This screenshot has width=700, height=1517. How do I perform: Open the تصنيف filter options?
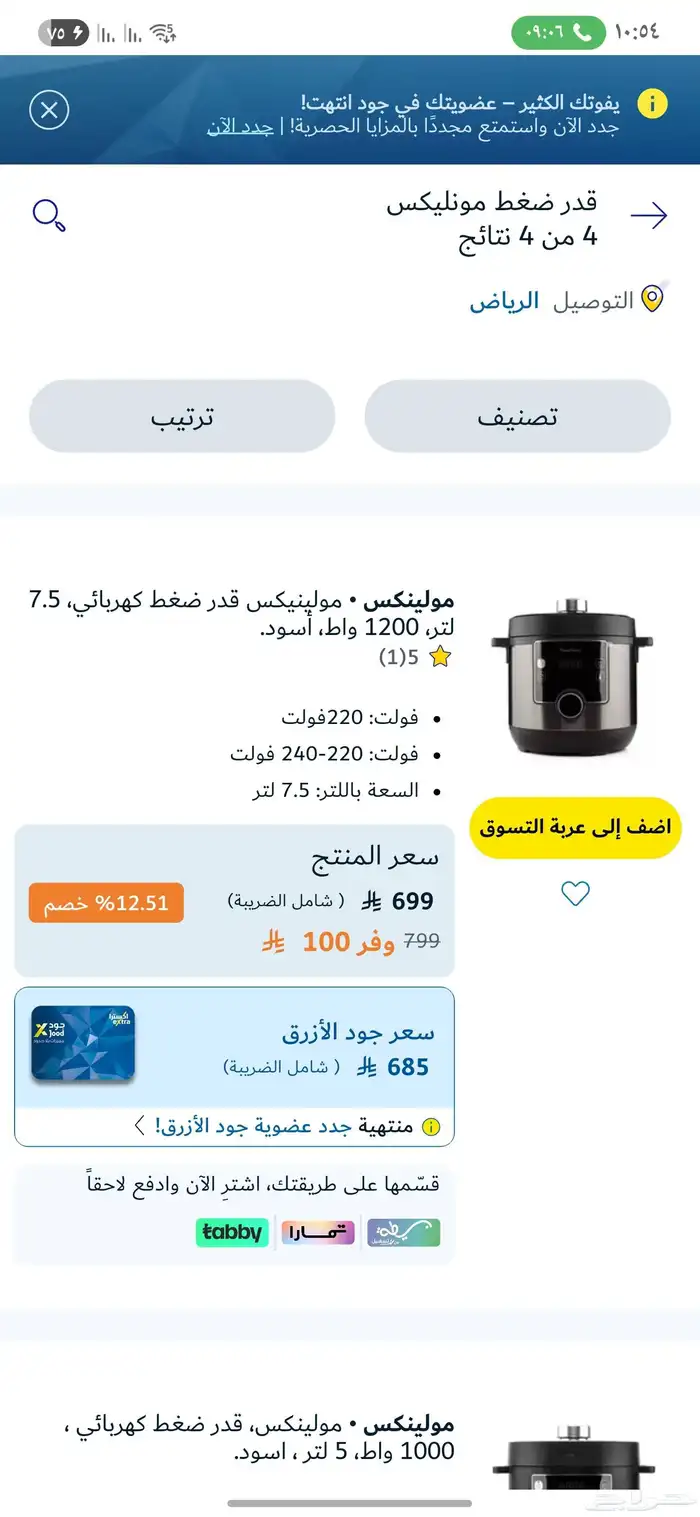point(517,417)
